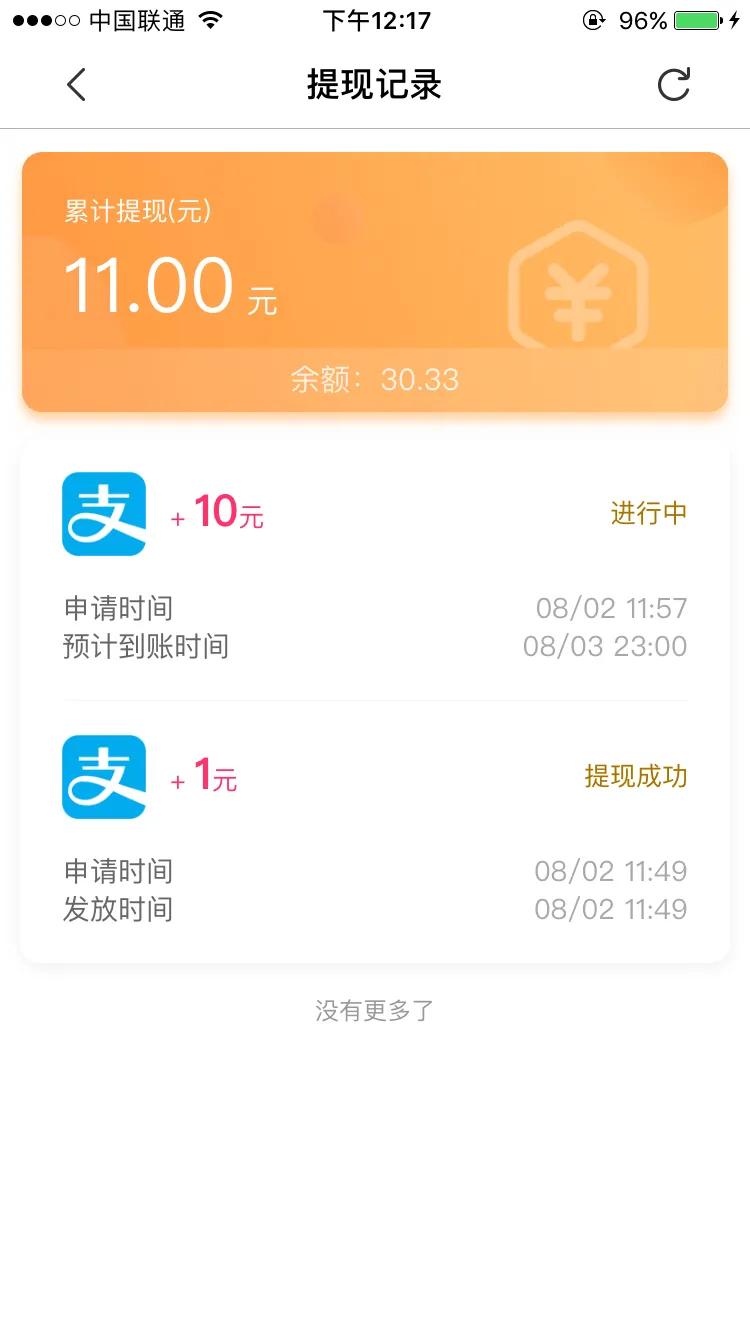Tap the orientation lock icon in status bar
Viewport: 750px width, 1334px height.
tap(593, 18)
